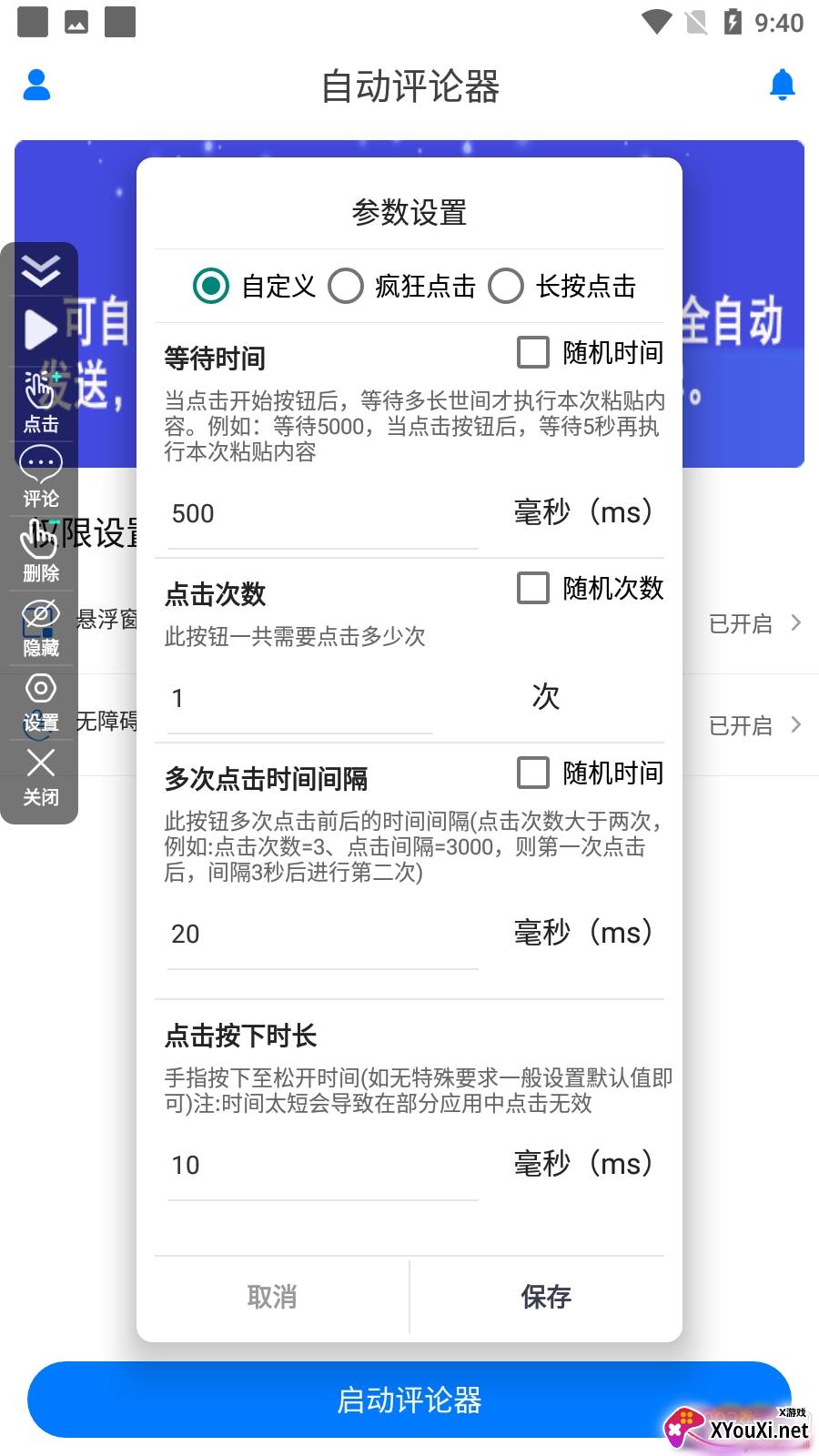The width and height of the screenshot is (819, 1456).
Task: Tap 删除 on the floating panel
Action: (40, 552)
